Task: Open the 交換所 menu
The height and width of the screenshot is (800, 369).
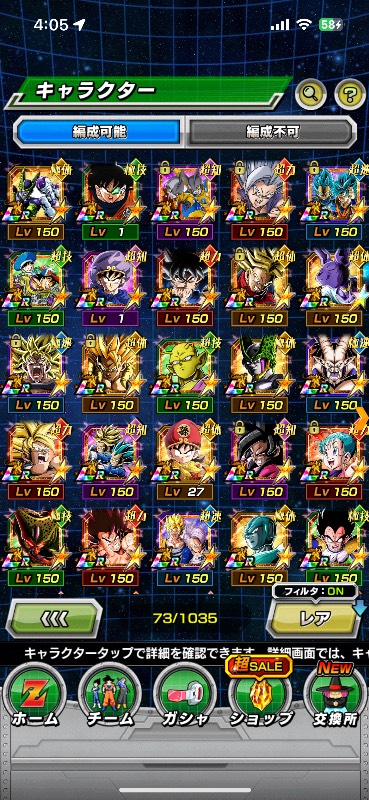Action: coord(335,695)
